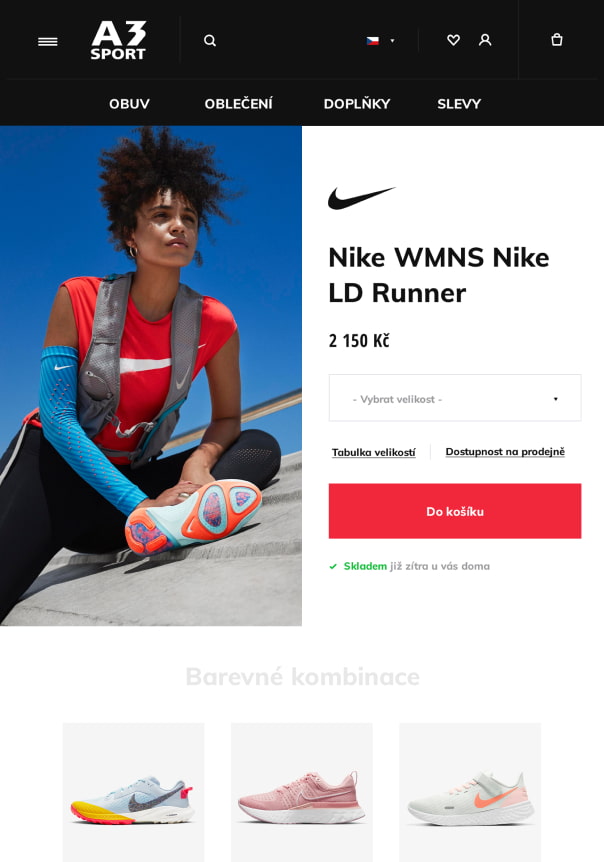Select the pink shoe variant

301,792
